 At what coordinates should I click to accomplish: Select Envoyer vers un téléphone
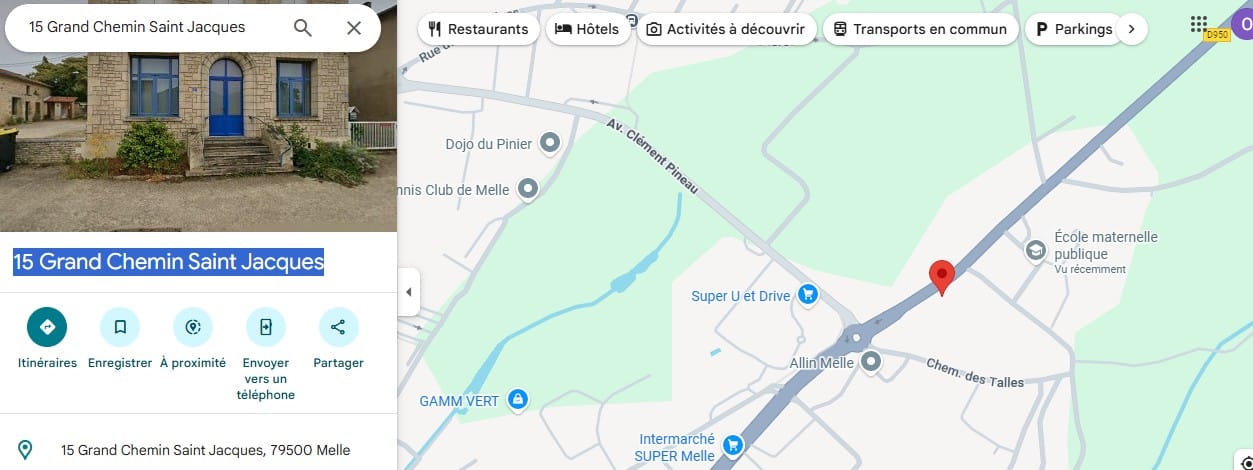266,327
